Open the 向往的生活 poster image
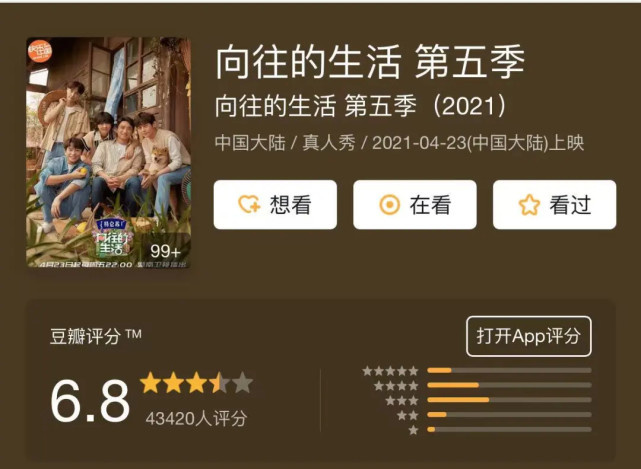The width and height of the screenshot is (641, 469). pyautogui.click(x=108, y=153)
